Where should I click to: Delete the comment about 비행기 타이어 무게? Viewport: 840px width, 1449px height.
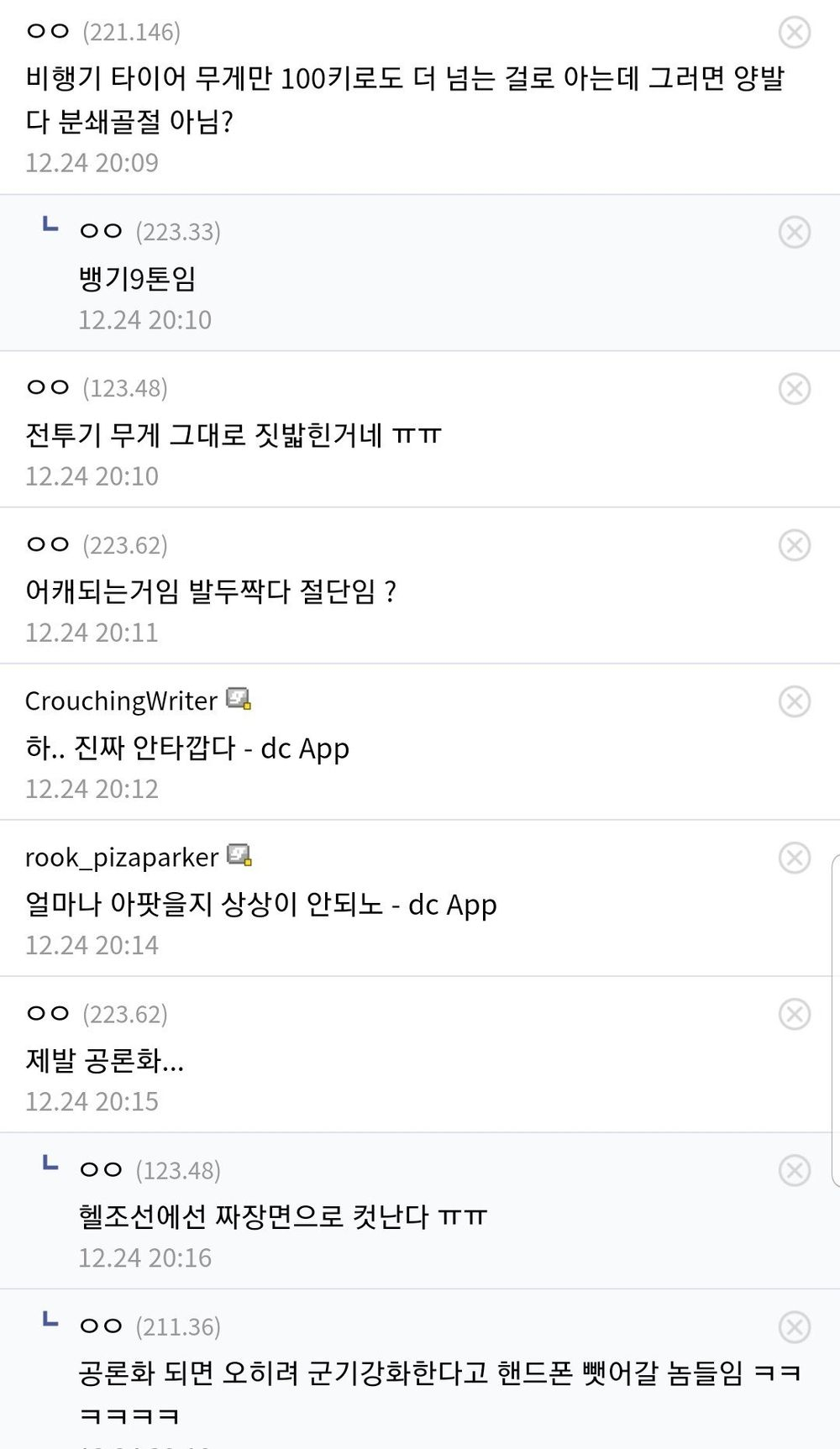click(x=794, y=33)
